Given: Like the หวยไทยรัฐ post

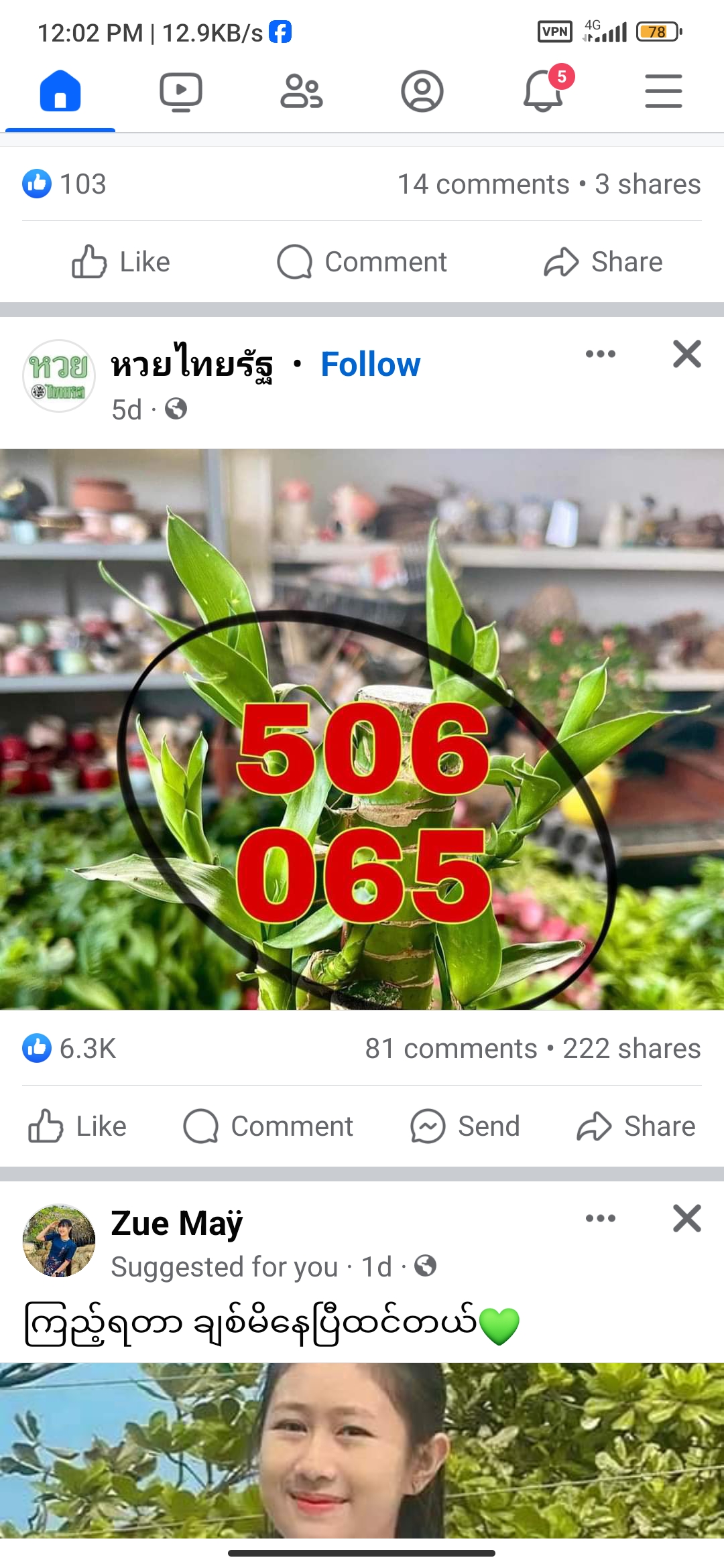Looking at the screenshot, I should point(77,1126).
